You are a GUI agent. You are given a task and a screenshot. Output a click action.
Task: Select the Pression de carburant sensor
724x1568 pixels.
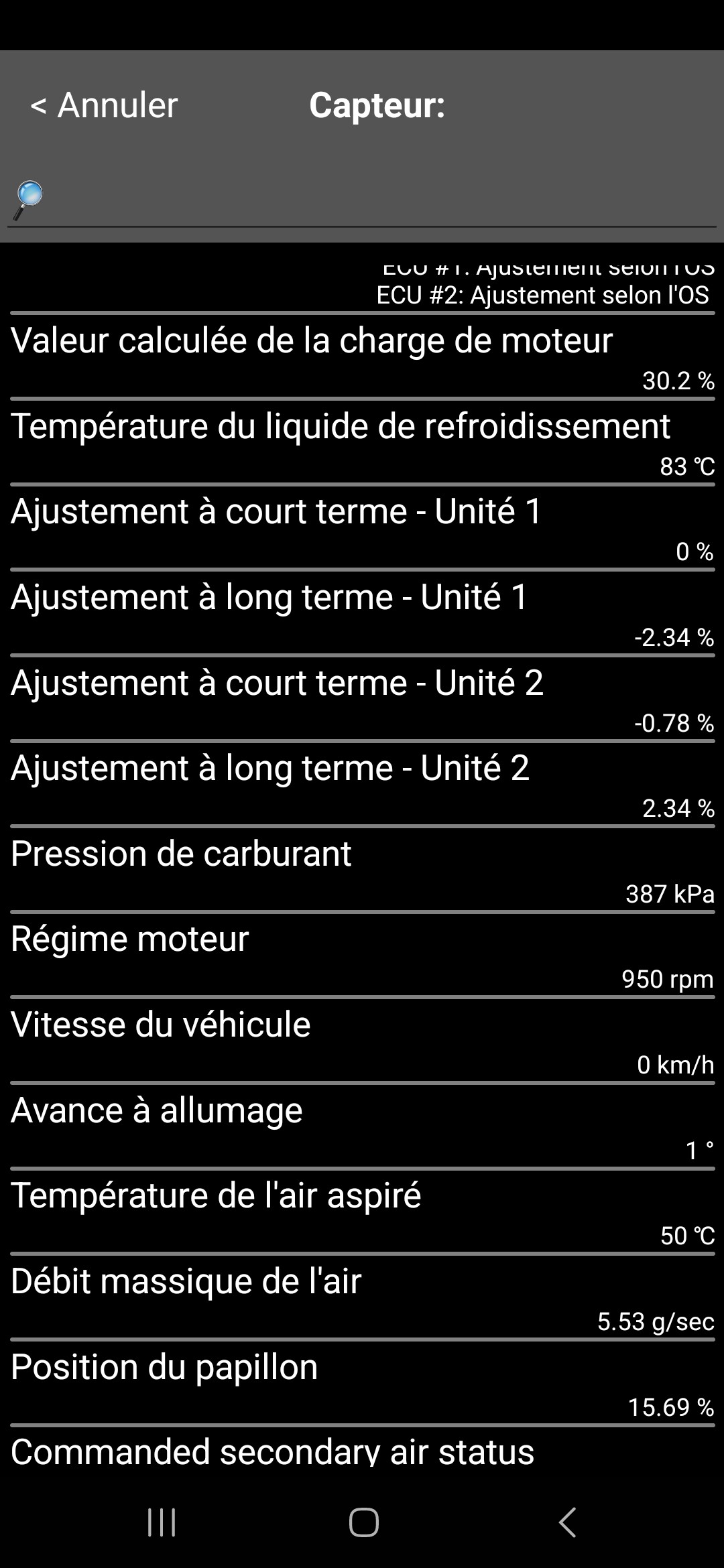362,870
